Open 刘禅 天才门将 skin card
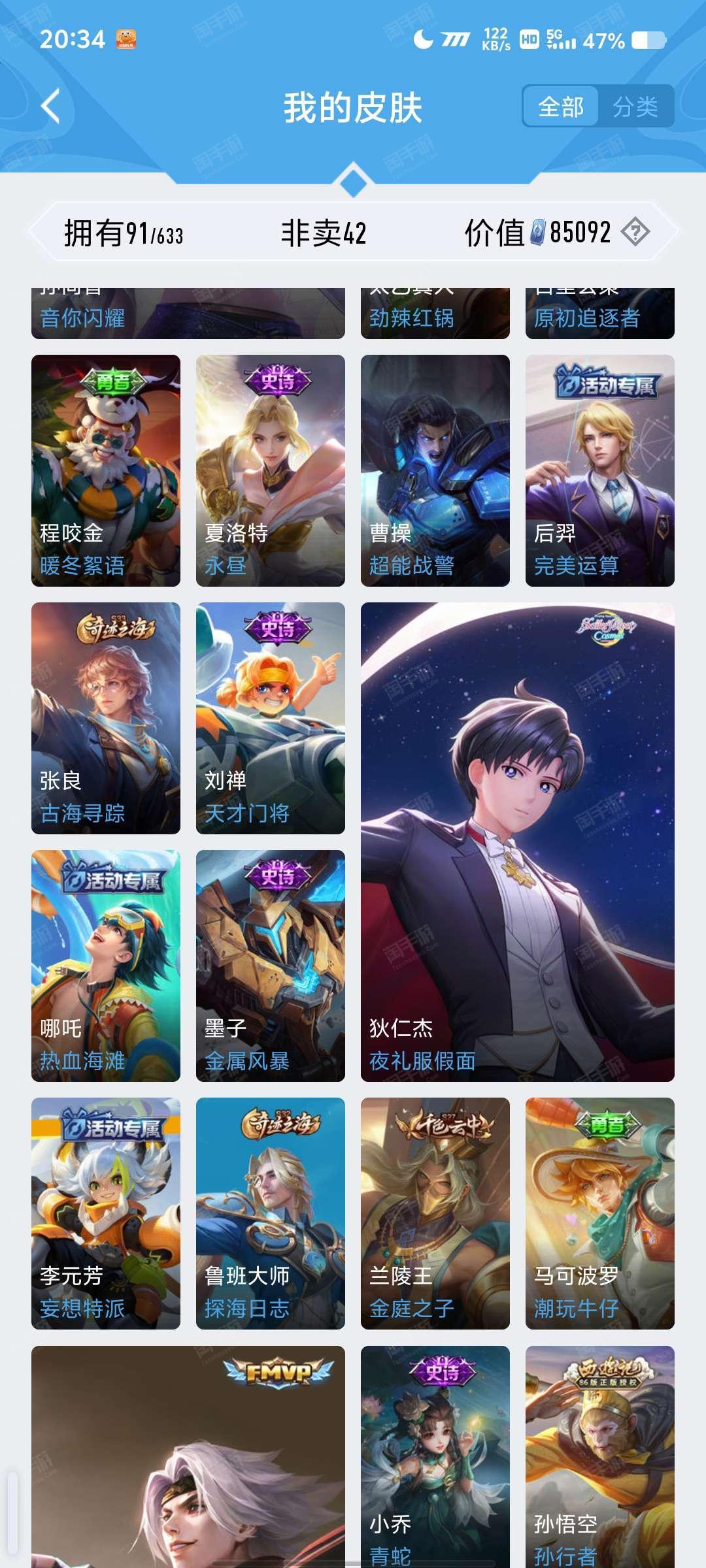706x1568 pixels. (x=270, y=717)
